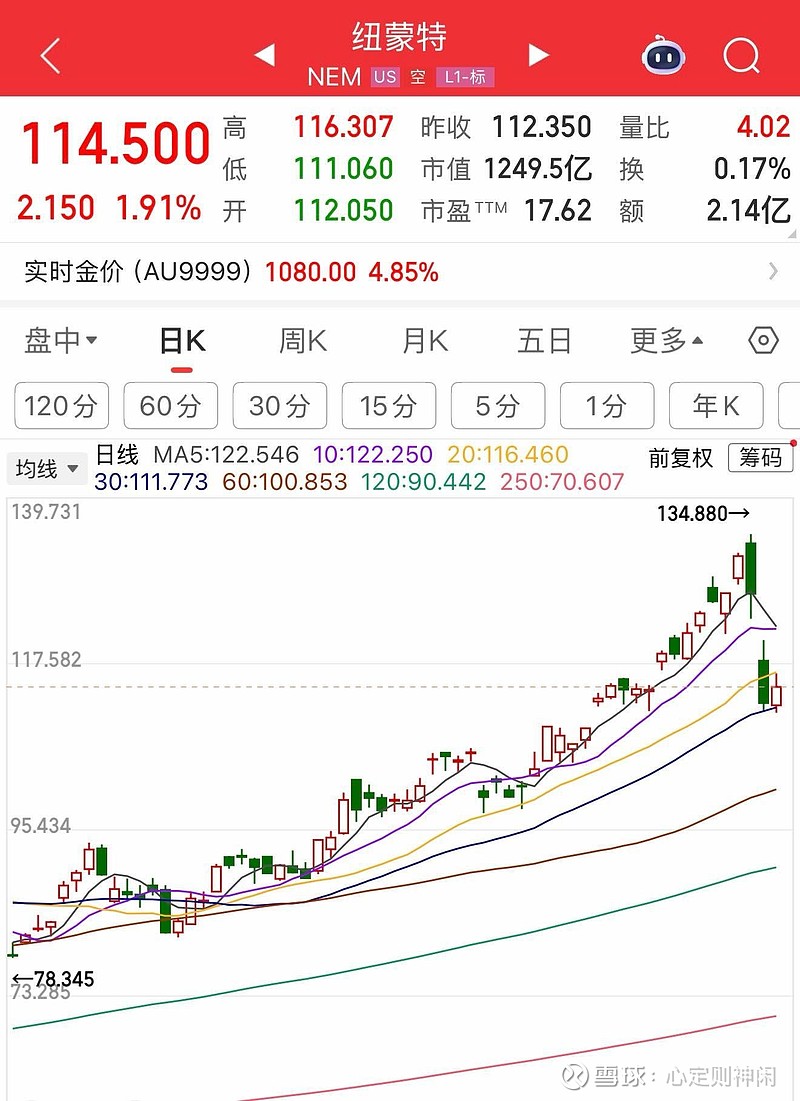Switch to the 周K weekly chart tab
800x1101 pixels.
click(x=302, y=341)
